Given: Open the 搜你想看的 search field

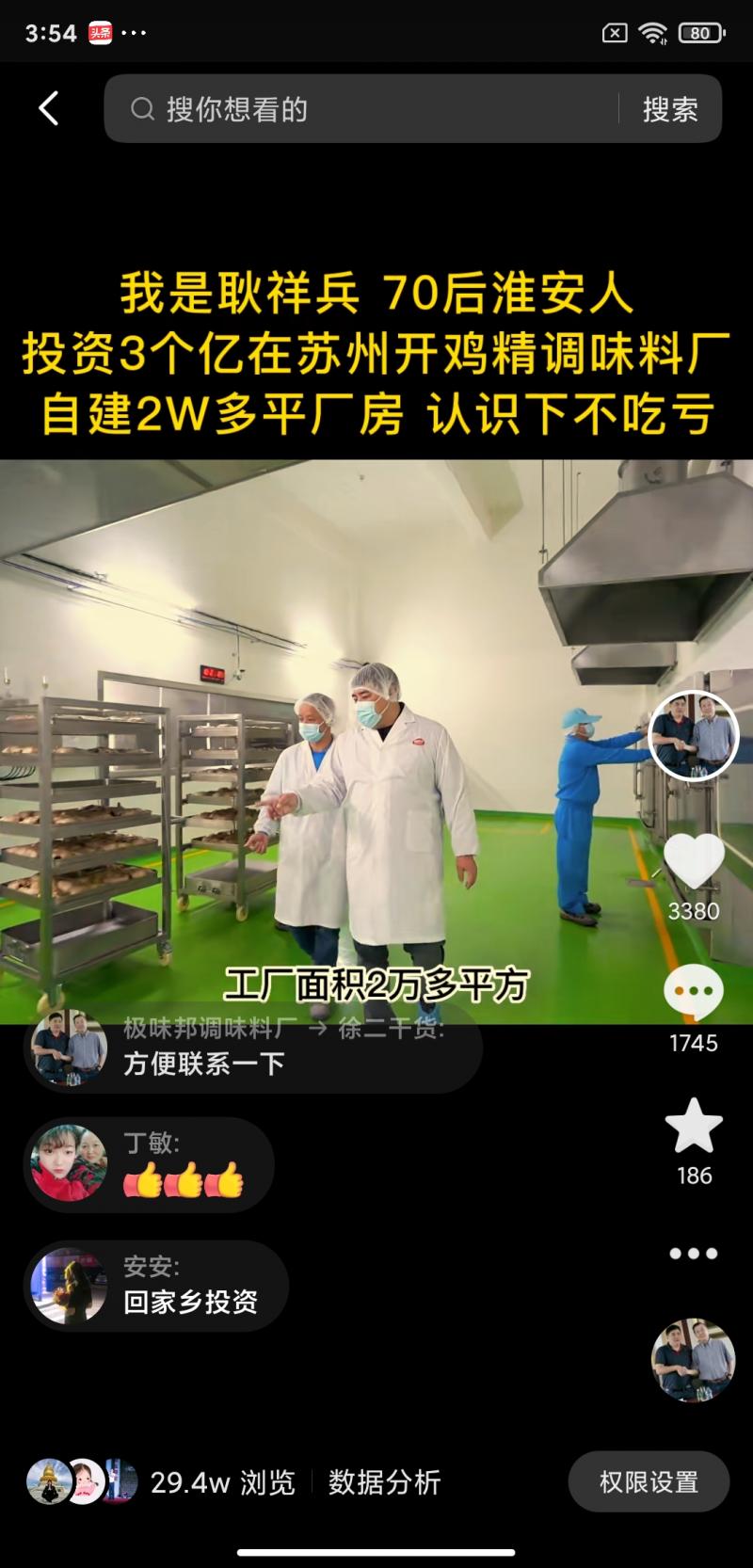Looking at the screenshot, I should pyautogui.click(x=367, y=109).
